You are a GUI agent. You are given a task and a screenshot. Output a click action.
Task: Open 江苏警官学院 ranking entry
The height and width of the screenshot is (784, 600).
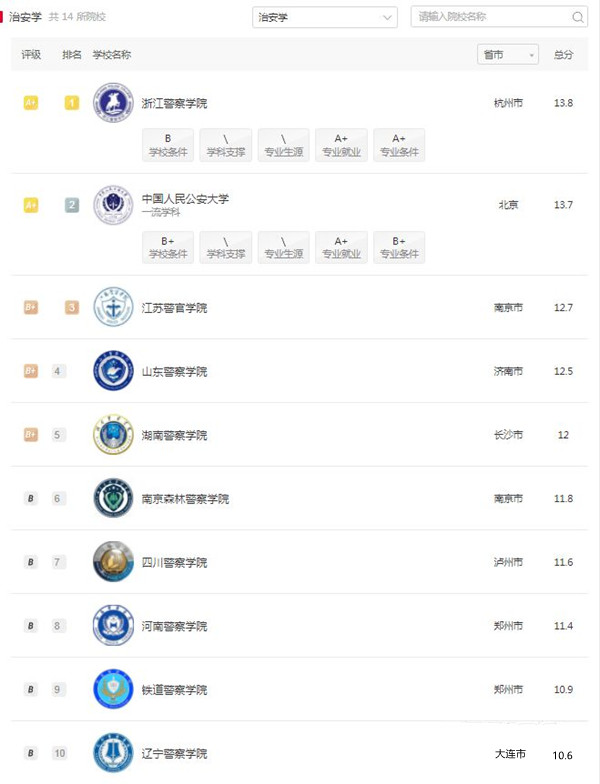click(175, 308)
